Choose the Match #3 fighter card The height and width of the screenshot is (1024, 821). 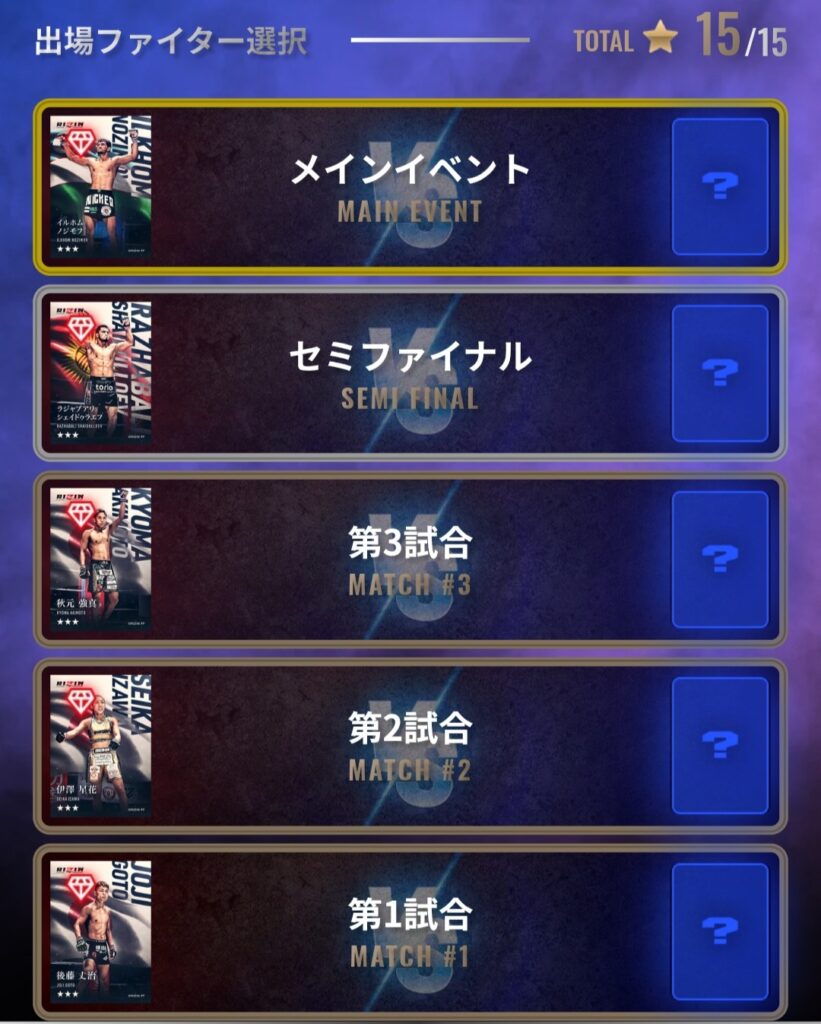100,559
